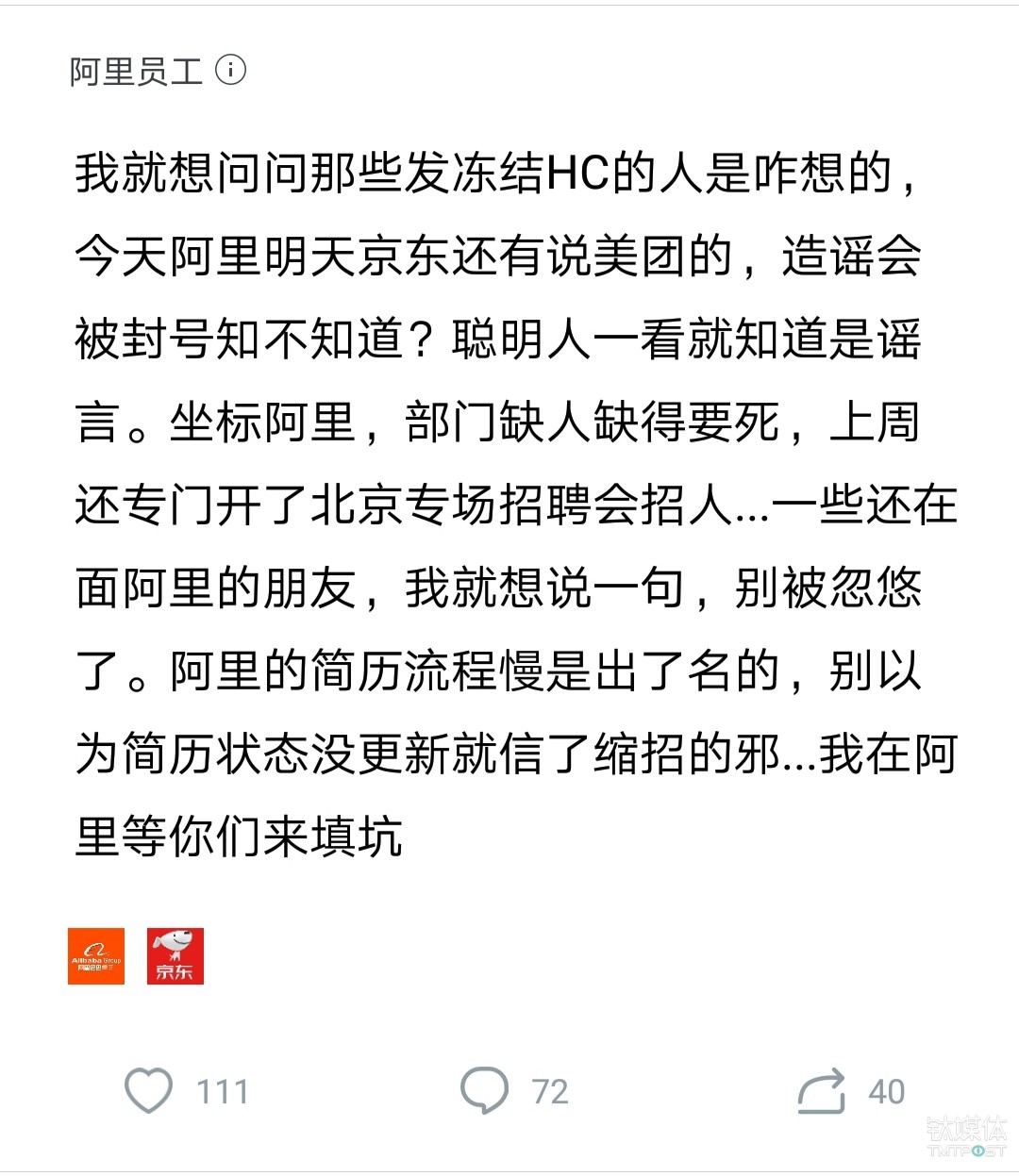Like this post with the heart icon

[x=149, y=1091]
